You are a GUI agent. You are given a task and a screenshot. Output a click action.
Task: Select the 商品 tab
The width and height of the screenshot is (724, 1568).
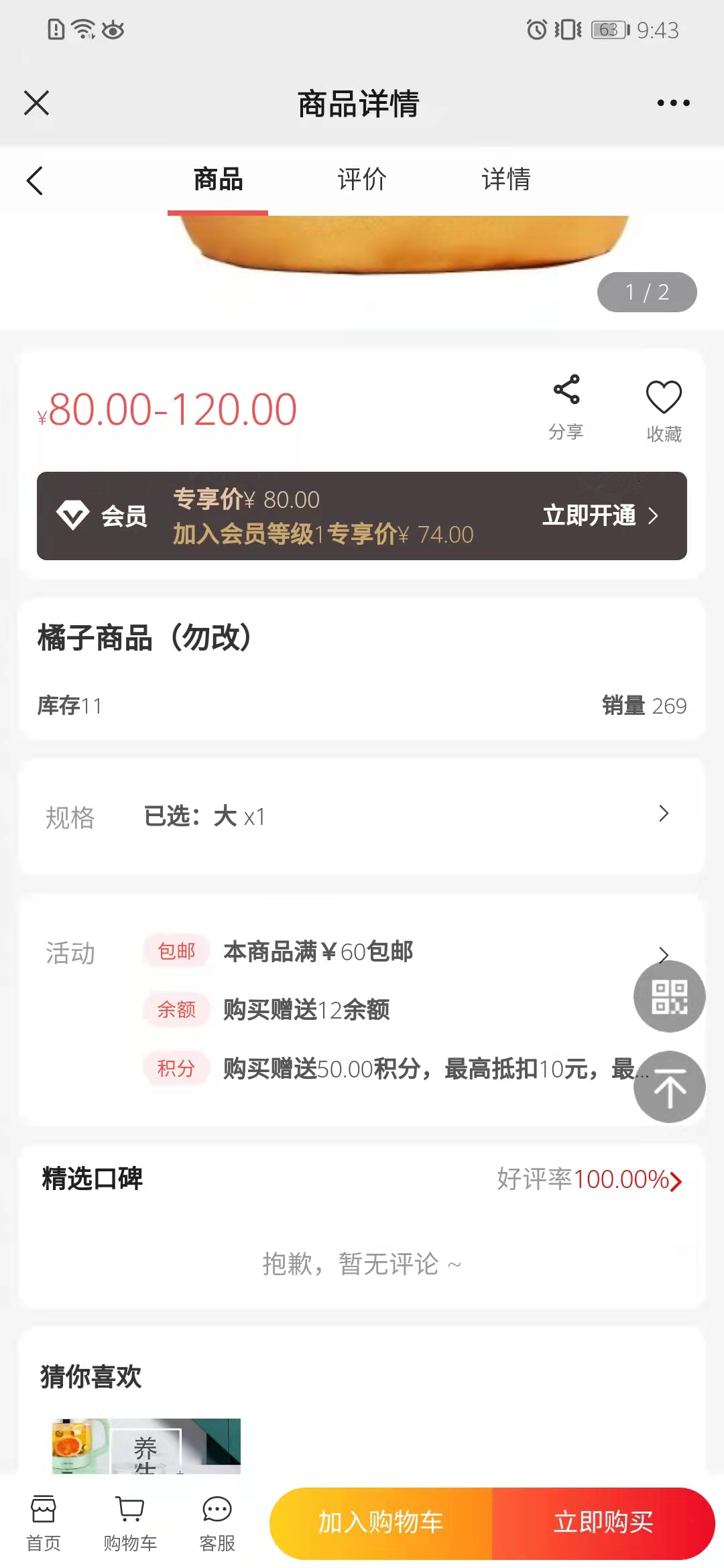(218, 180)
